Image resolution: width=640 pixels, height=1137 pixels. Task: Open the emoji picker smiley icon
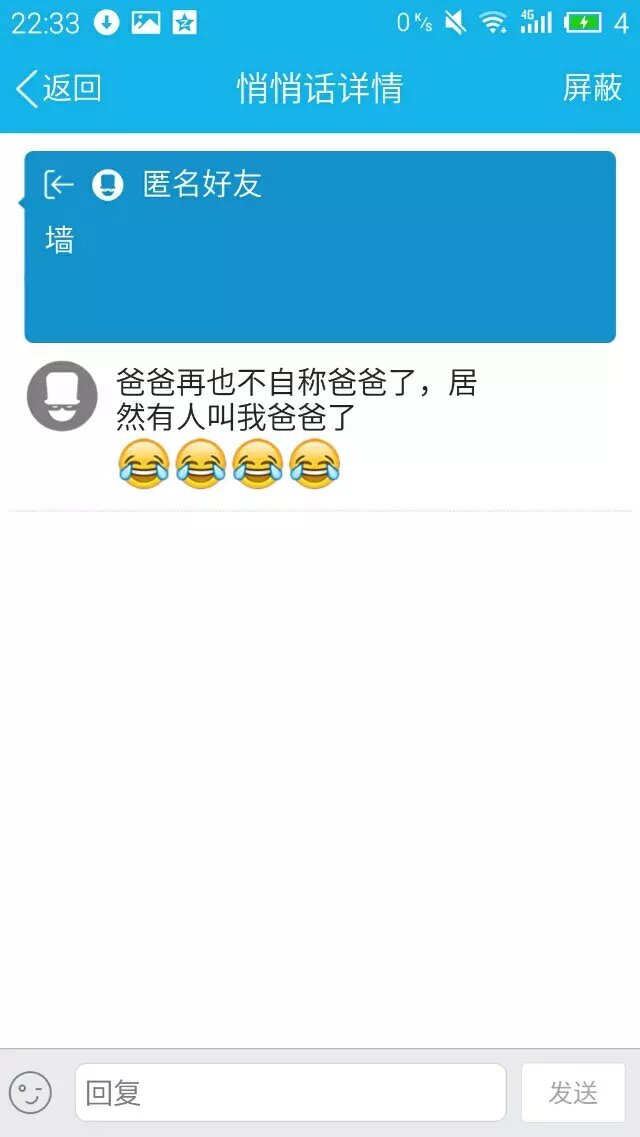[x=30, y=1092]
